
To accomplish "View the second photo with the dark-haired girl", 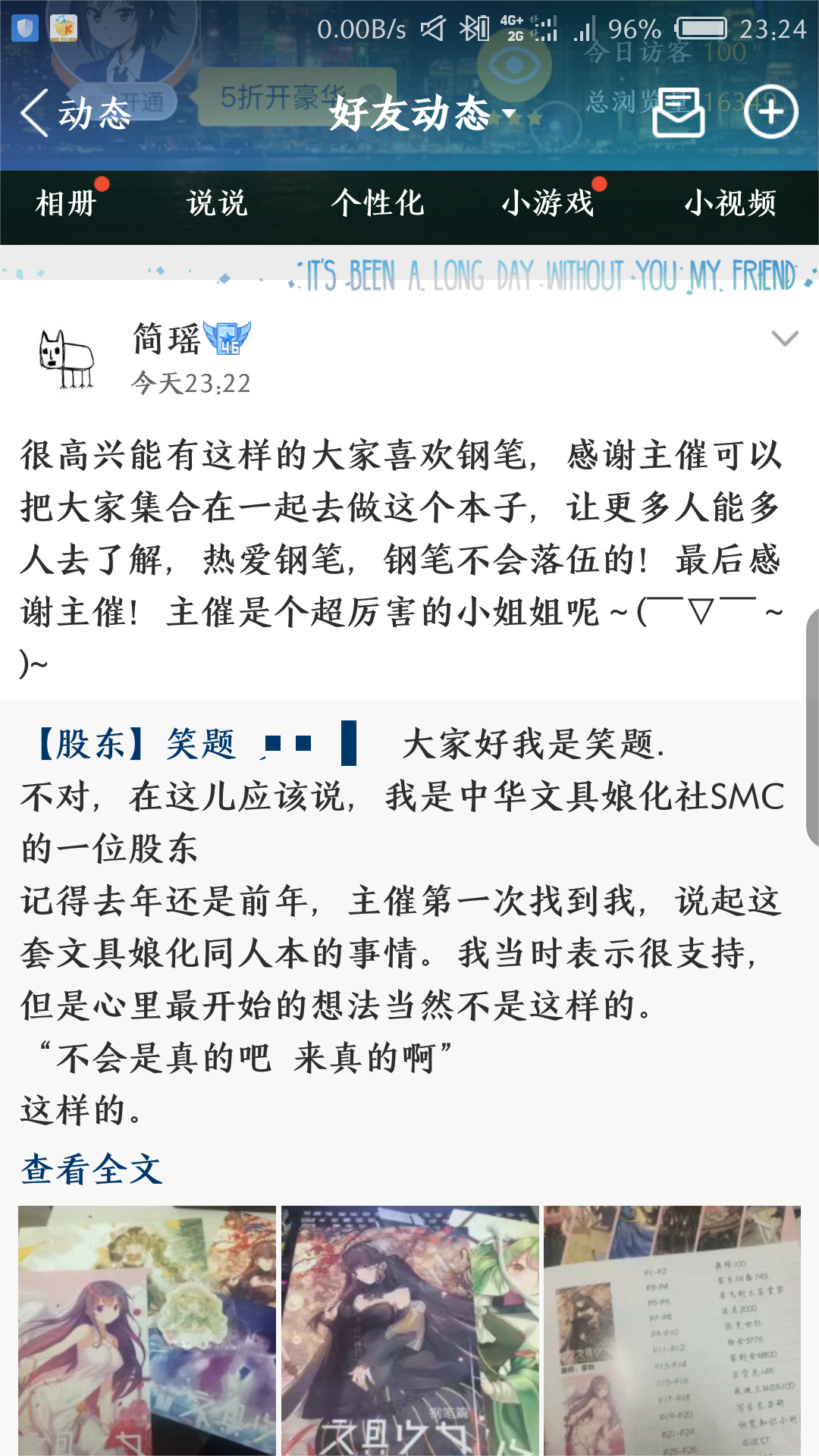I will point(409,1330).
